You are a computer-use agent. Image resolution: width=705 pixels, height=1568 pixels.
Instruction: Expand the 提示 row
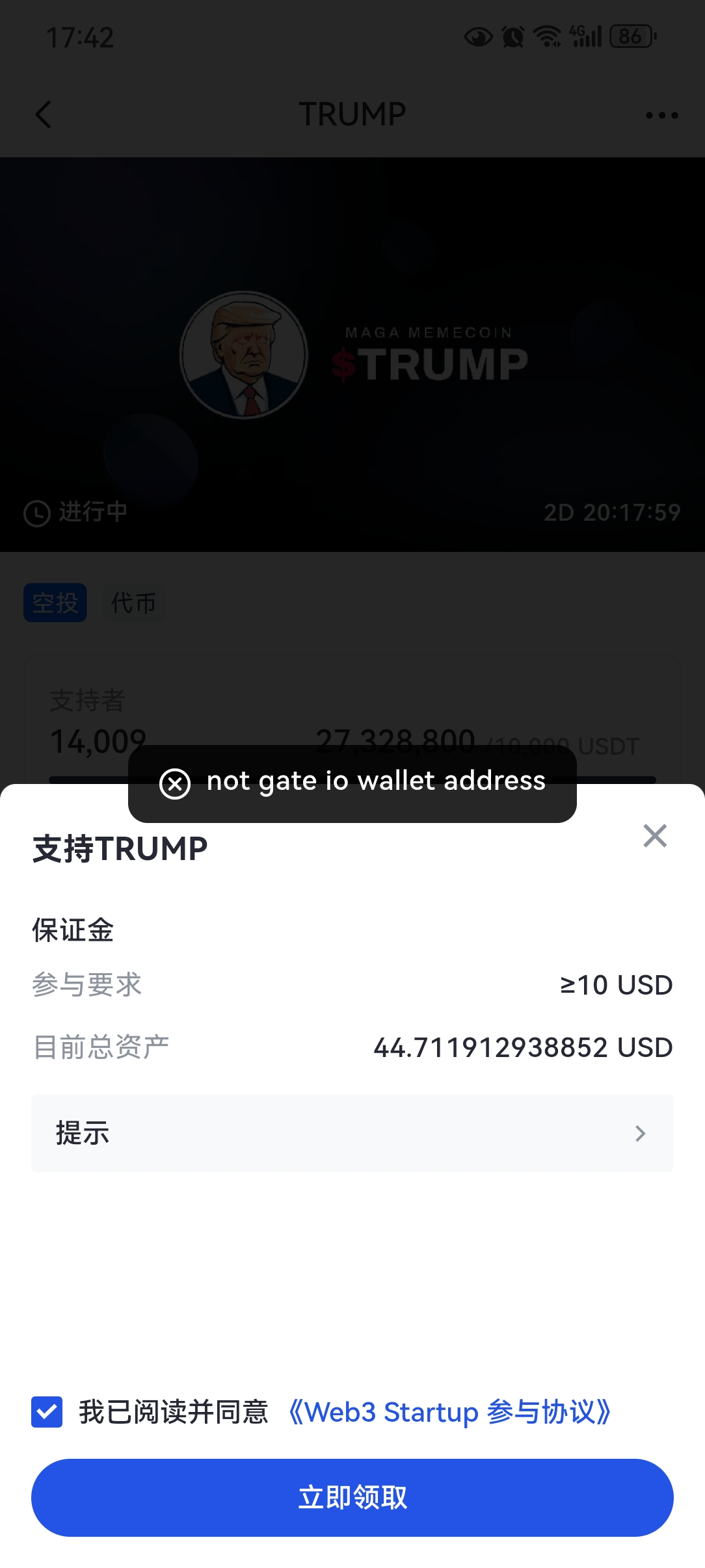[352, 1133]
